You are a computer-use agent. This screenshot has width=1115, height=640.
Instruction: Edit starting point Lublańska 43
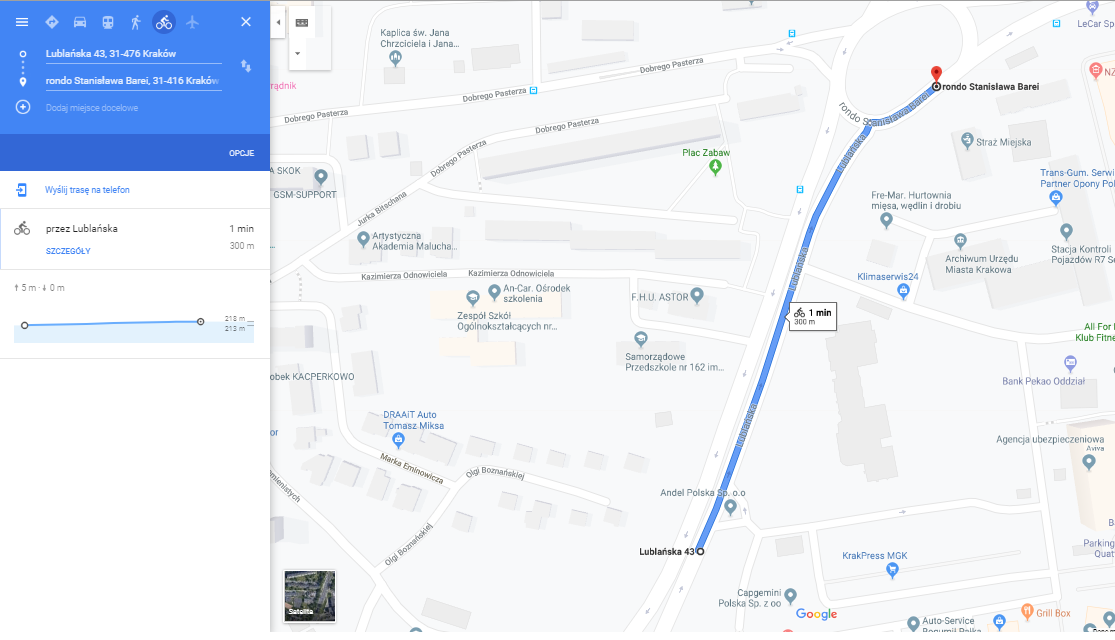pos(130,54)
